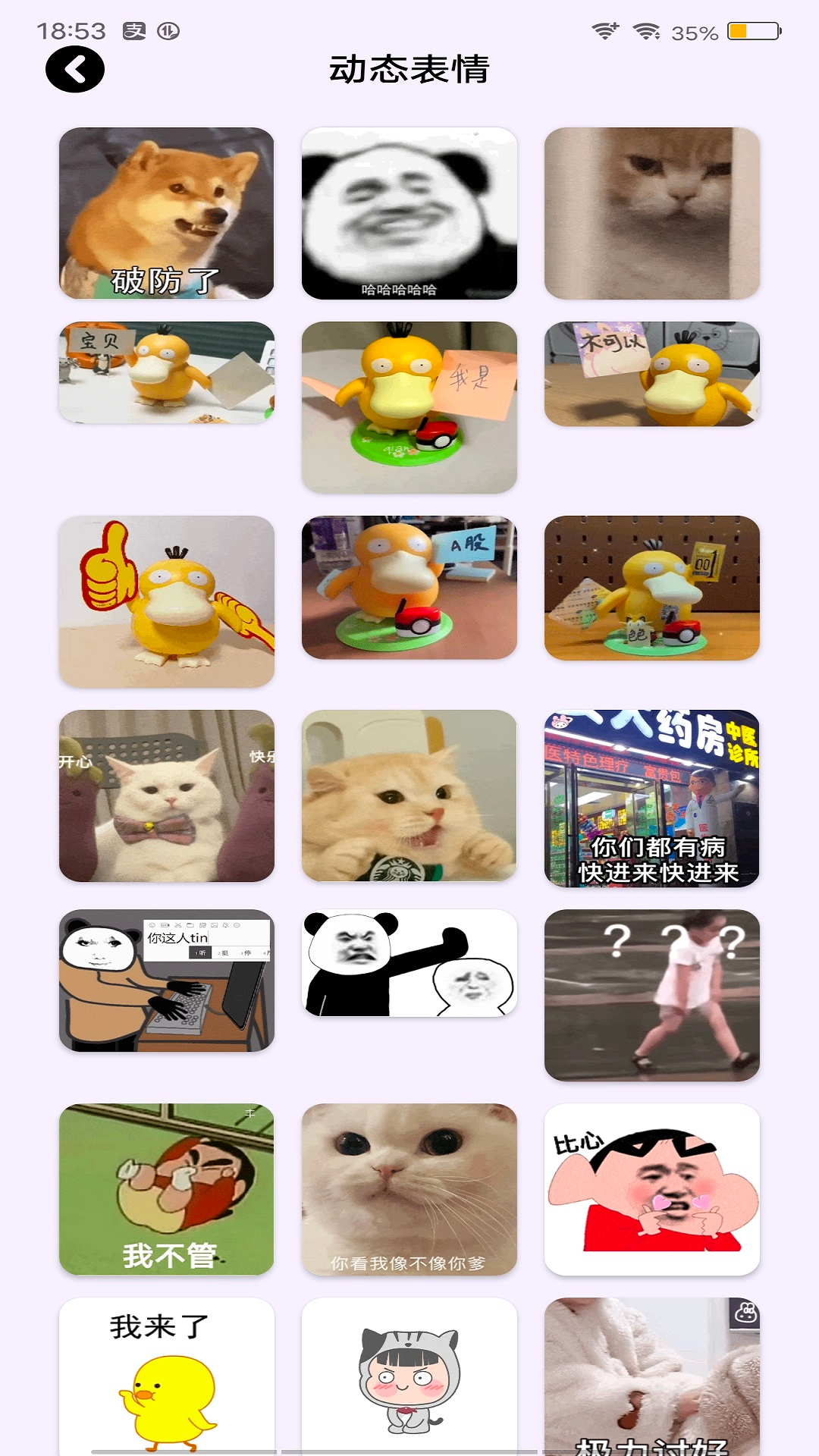Open the thumbs-up Psyduck sticker
Image resolution: width=819 pixels, height=1456 pixels.
coord(167,601)
